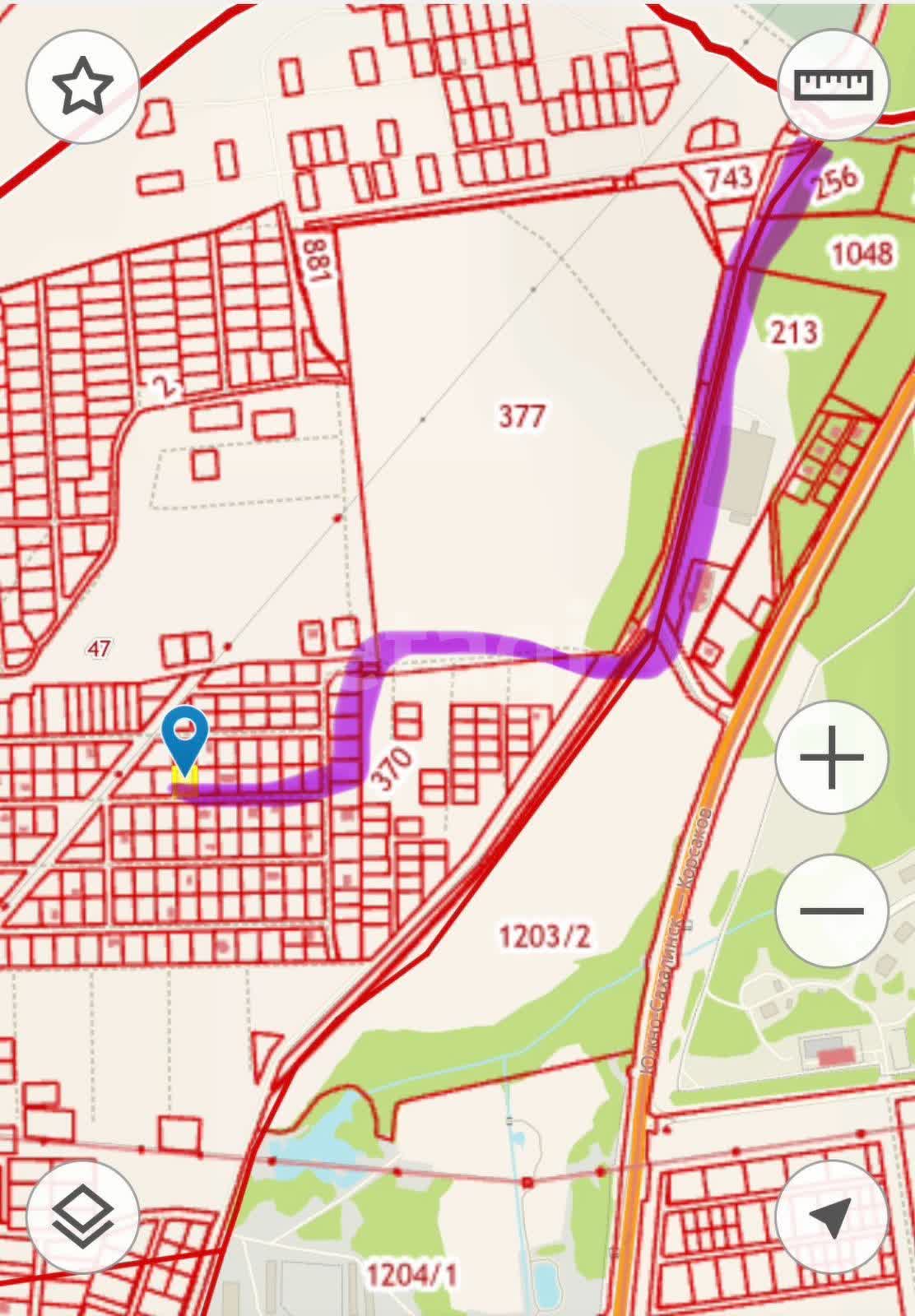Image resolution: width=915 pixels, height=1316 pixels.
Task: Activate the ruler measurement tool
Action: 834,83
